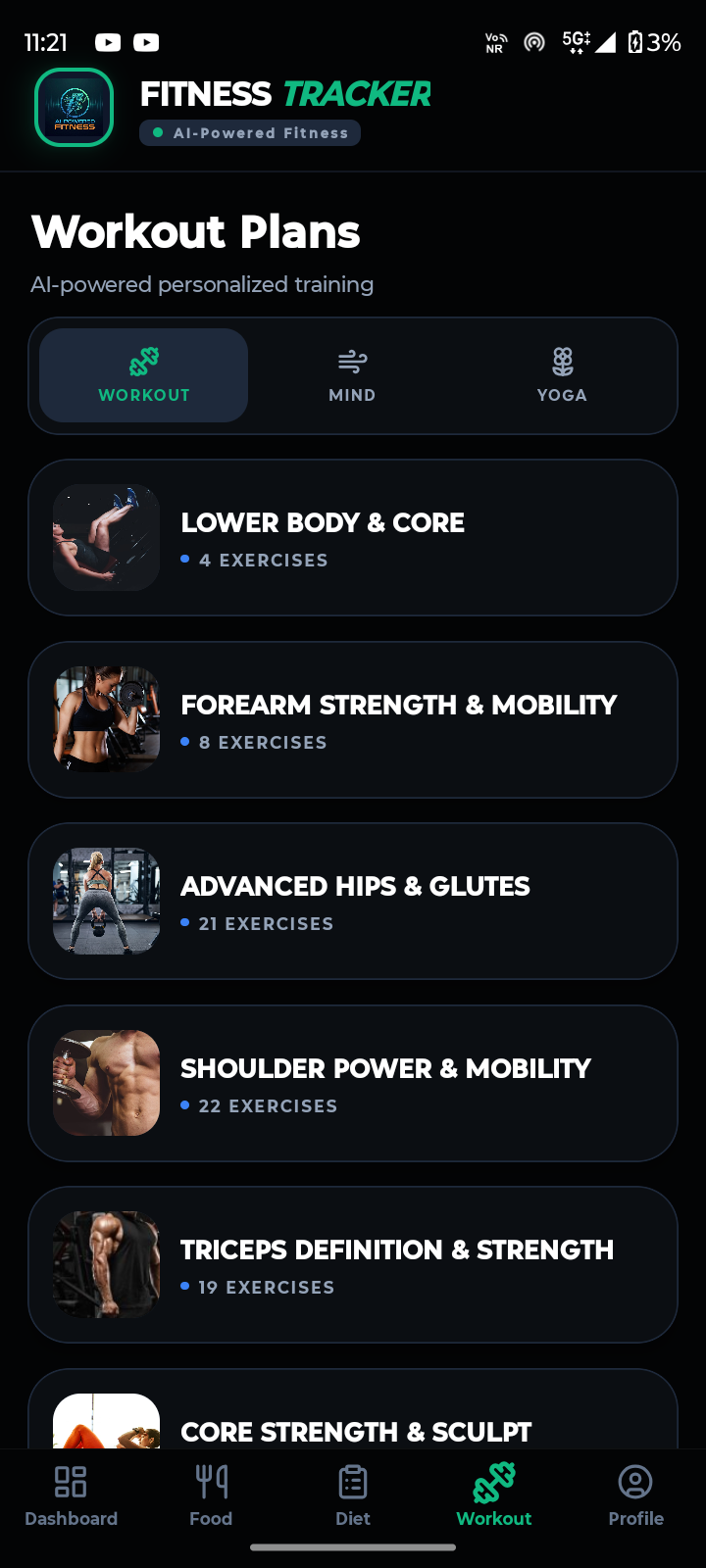Select the Workout segment
This screenshot has height=1568, width=706.
point(143,375)
